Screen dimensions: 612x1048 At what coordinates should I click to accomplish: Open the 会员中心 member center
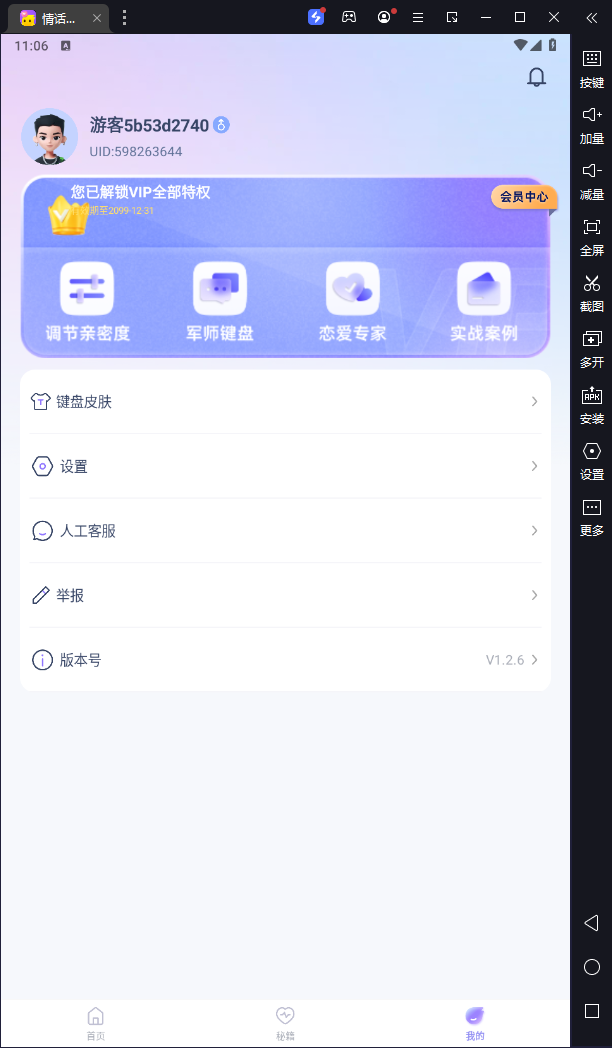click(523, 197)
